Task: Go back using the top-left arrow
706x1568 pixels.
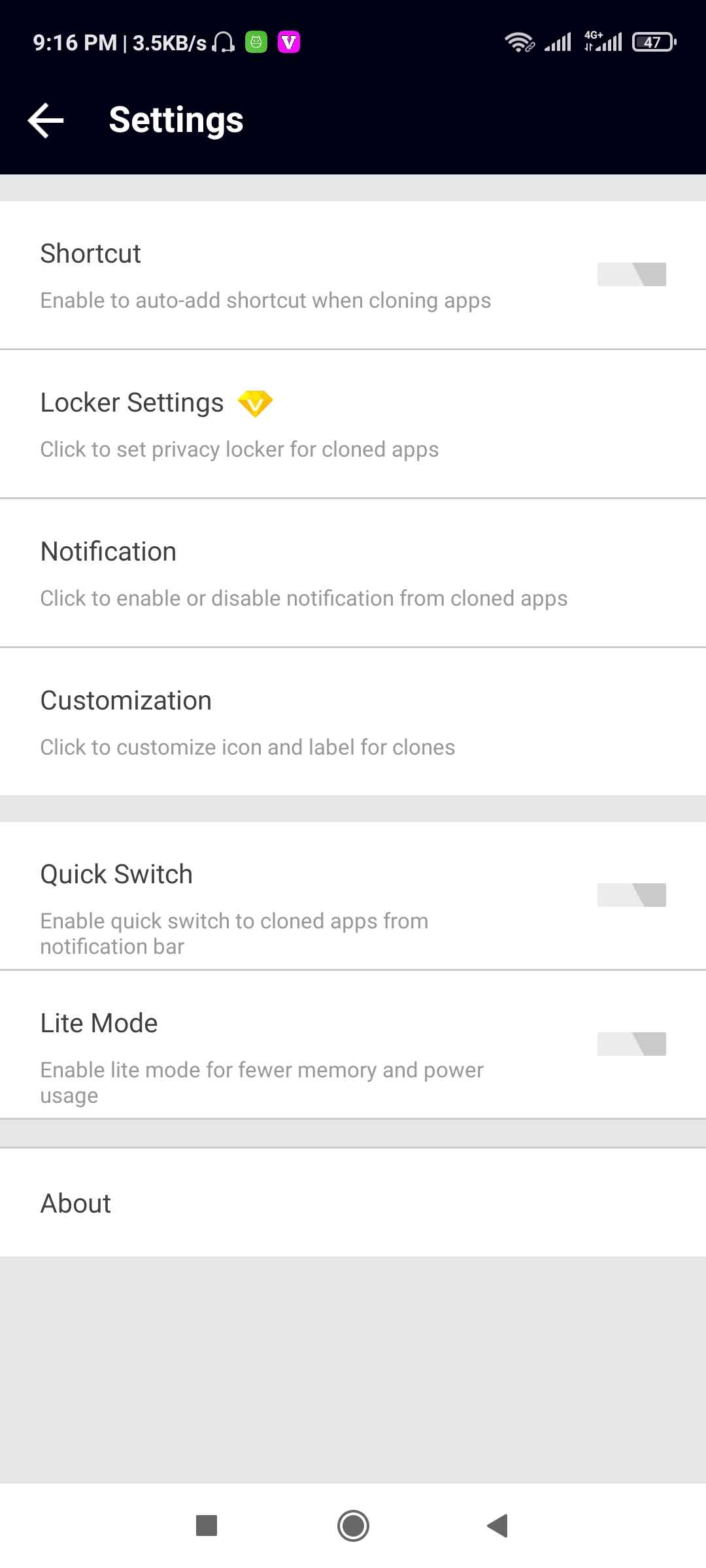Action: [x=46, y=120]
